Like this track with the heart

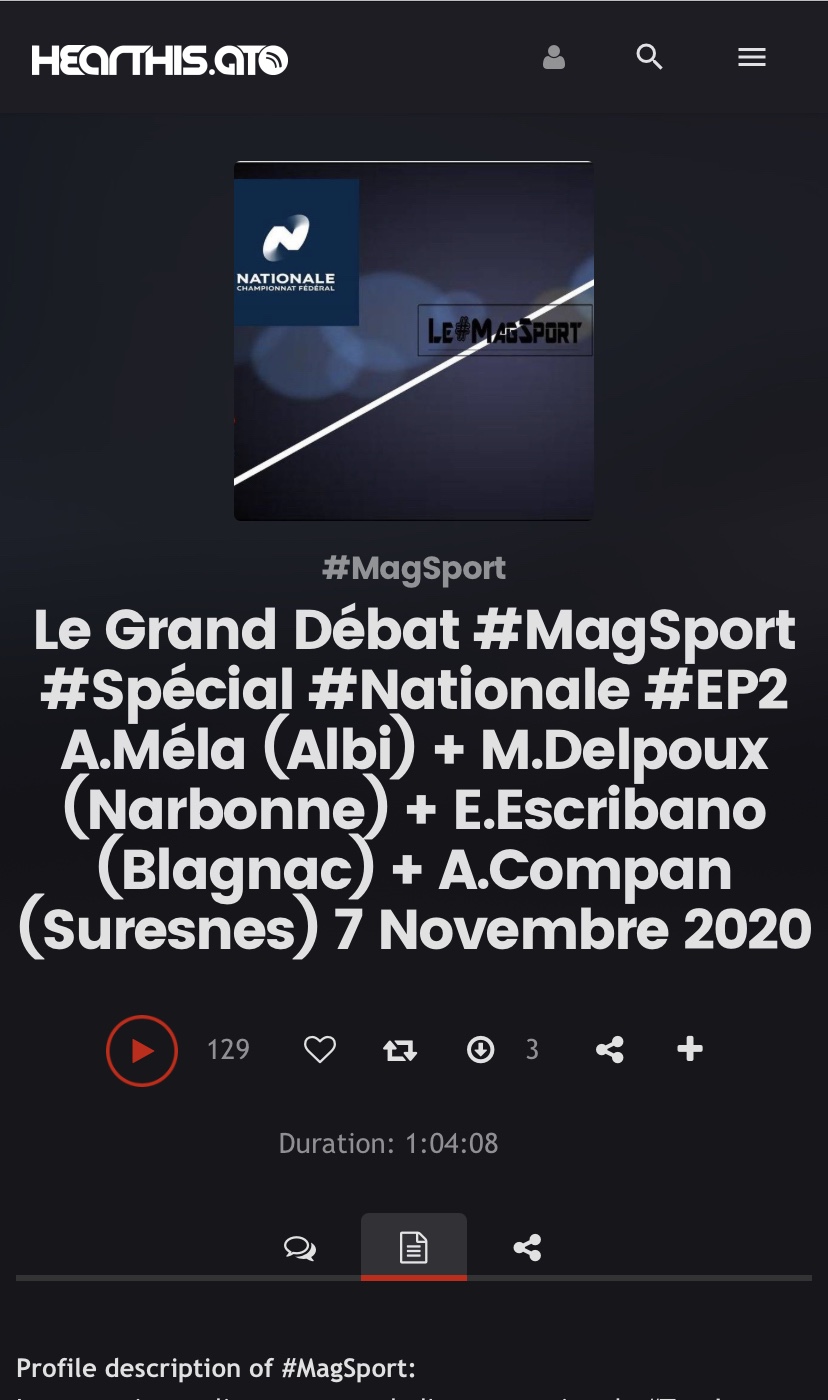(x=320, y=1050)
